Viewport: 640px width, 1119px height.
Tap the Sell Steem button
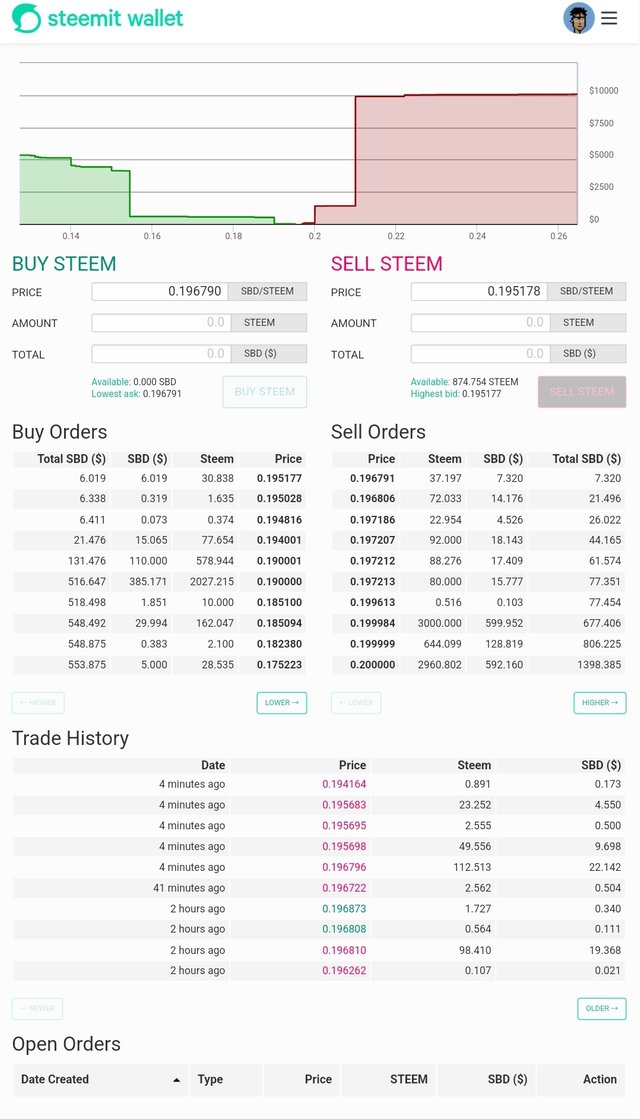pos(581,392)
